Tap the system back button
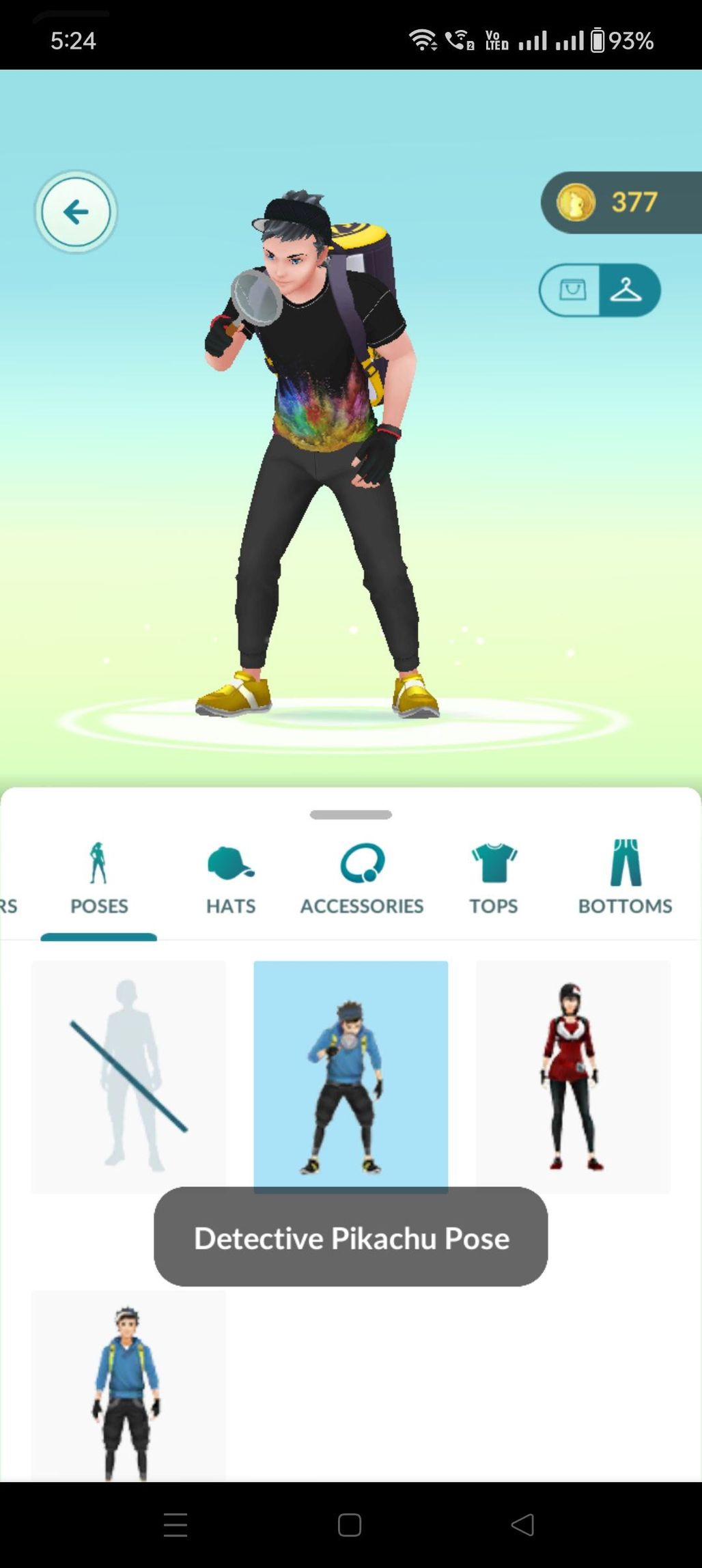 pyautogui.click(x=522, y=1525)
